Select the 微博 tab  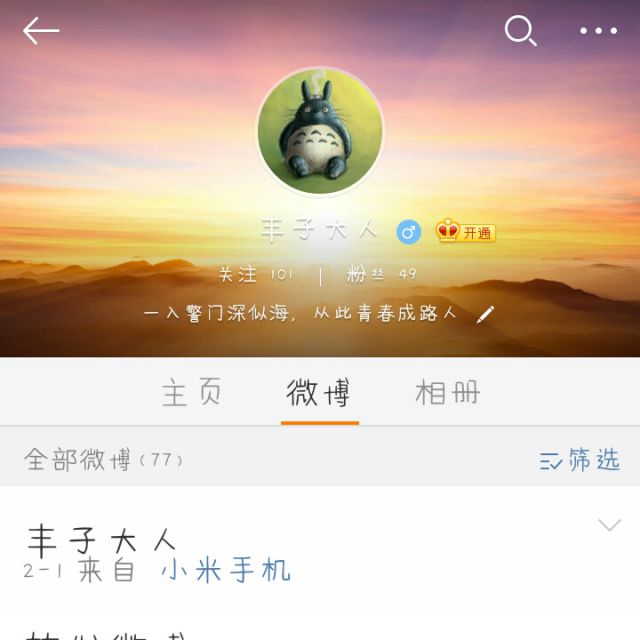click(x=319, y=392)
